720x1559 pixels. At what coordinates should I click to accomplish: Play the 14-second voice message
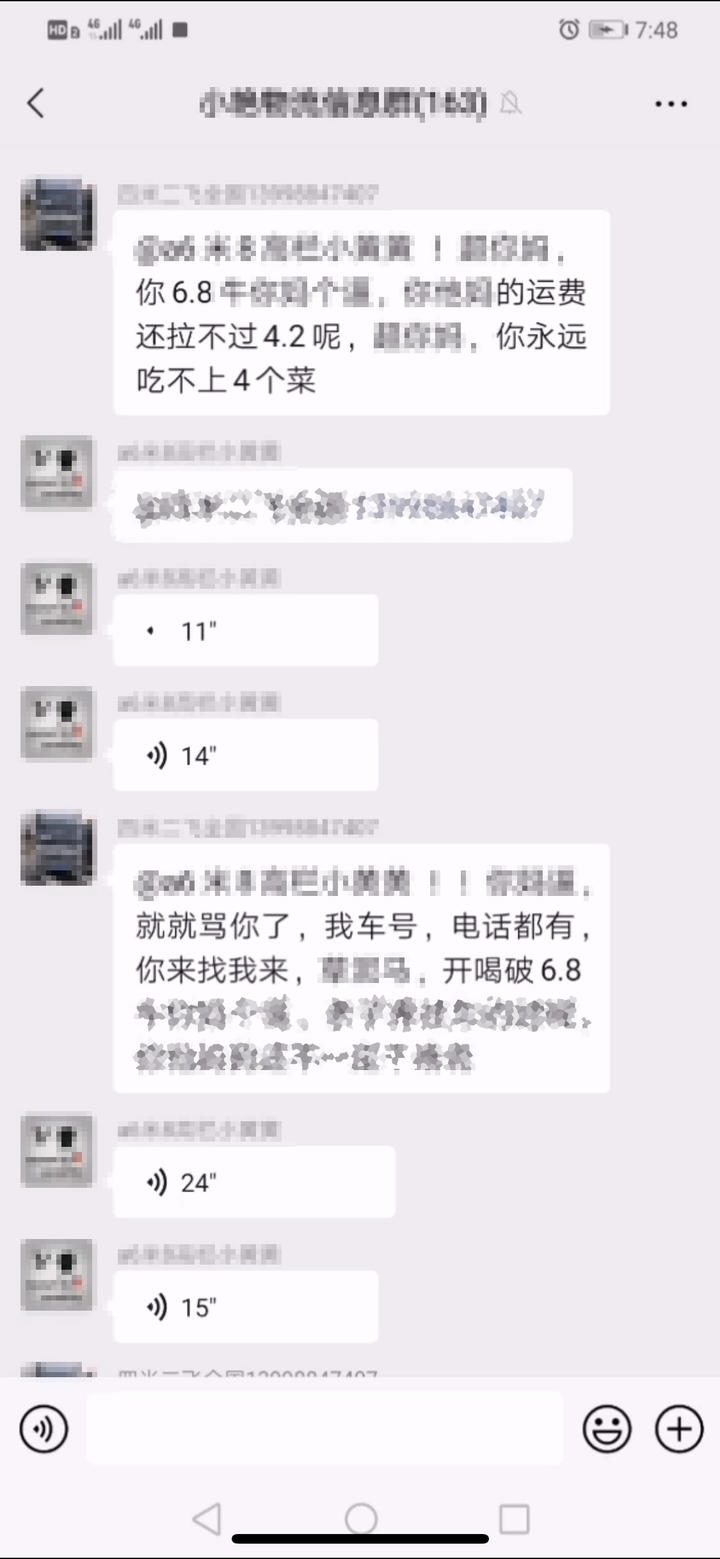(x=245, y=756)
